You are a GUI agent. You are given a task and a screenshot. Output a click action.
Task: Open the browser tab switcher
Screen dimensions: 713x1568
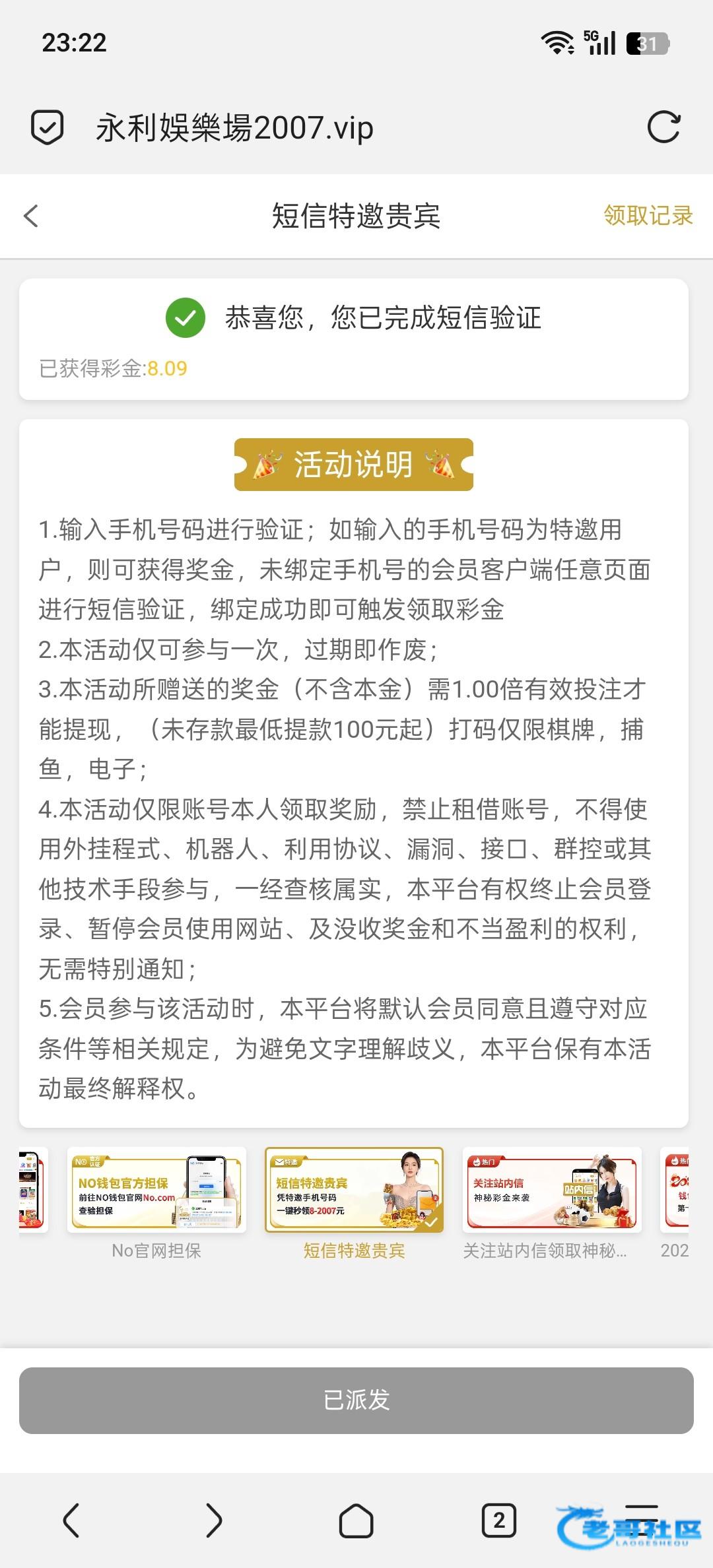click(498, 1520)
